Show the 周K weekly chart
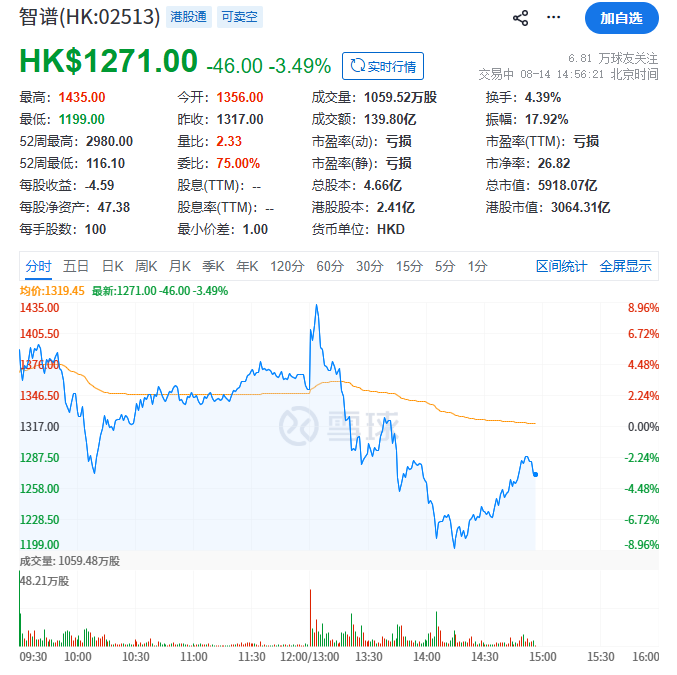The height and width of the screenshot is (675, 677). [x=146, y=266]
